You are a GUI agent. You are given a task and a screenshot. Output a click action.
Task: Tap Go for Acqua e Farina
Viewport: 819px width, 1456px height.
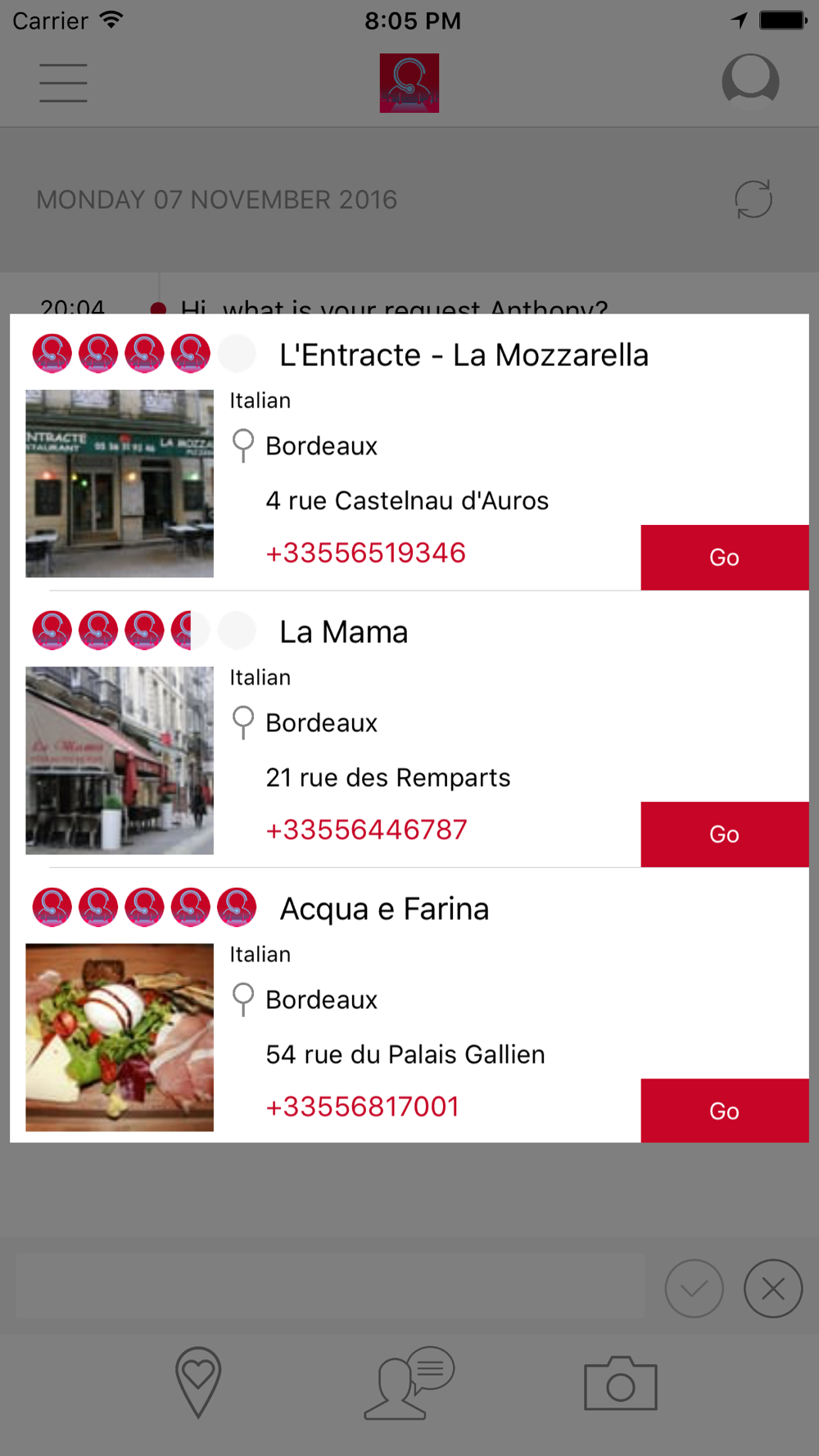coord(724,1110)
